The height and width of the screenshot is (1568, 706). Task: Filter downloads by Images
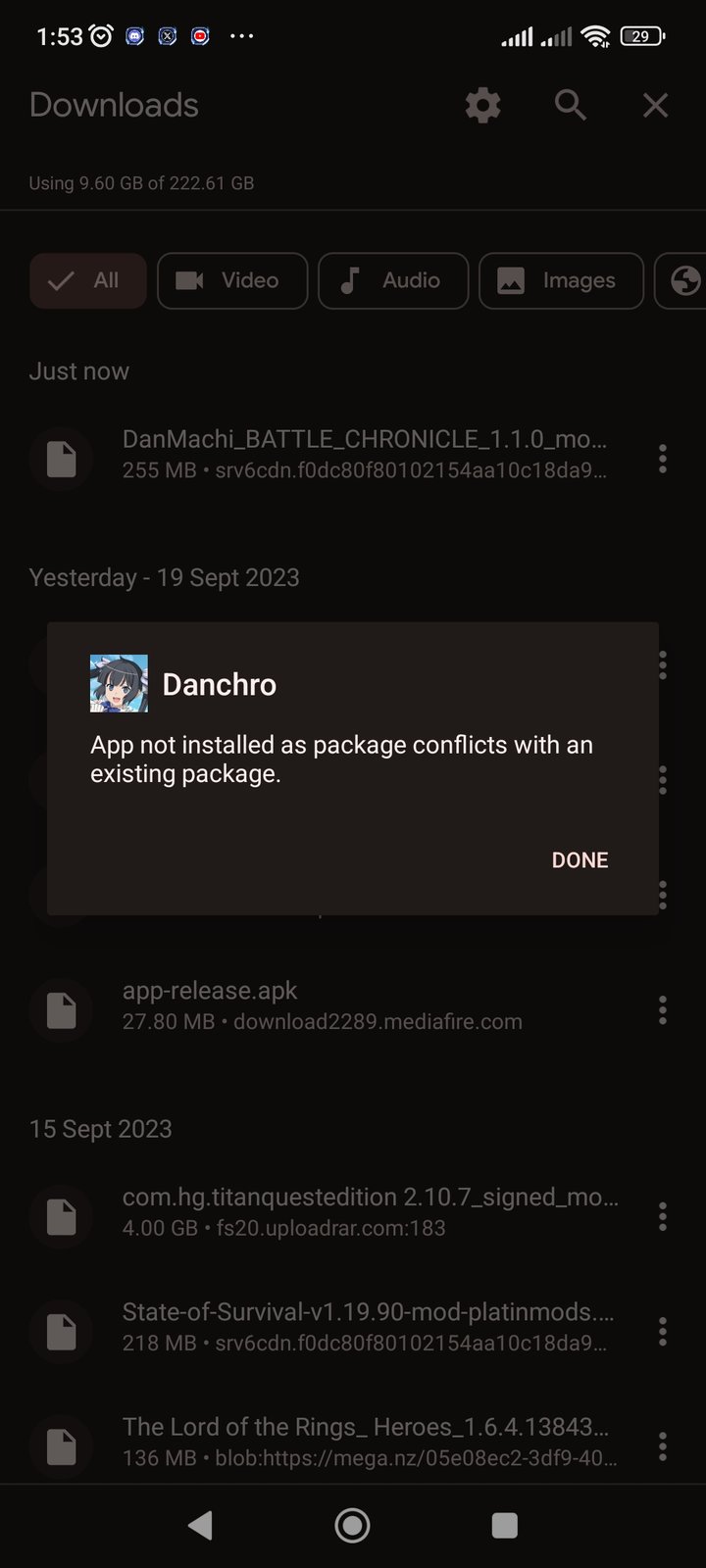pyautogui.click(x=561, y=280)
